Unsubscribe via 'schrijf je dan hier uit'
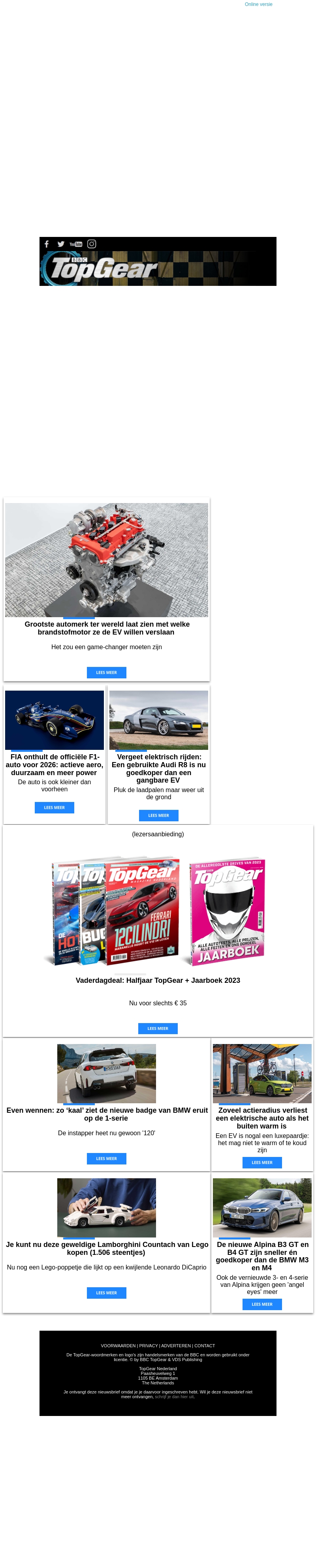Viewport: 316px width, 1568px height. 174,1397
